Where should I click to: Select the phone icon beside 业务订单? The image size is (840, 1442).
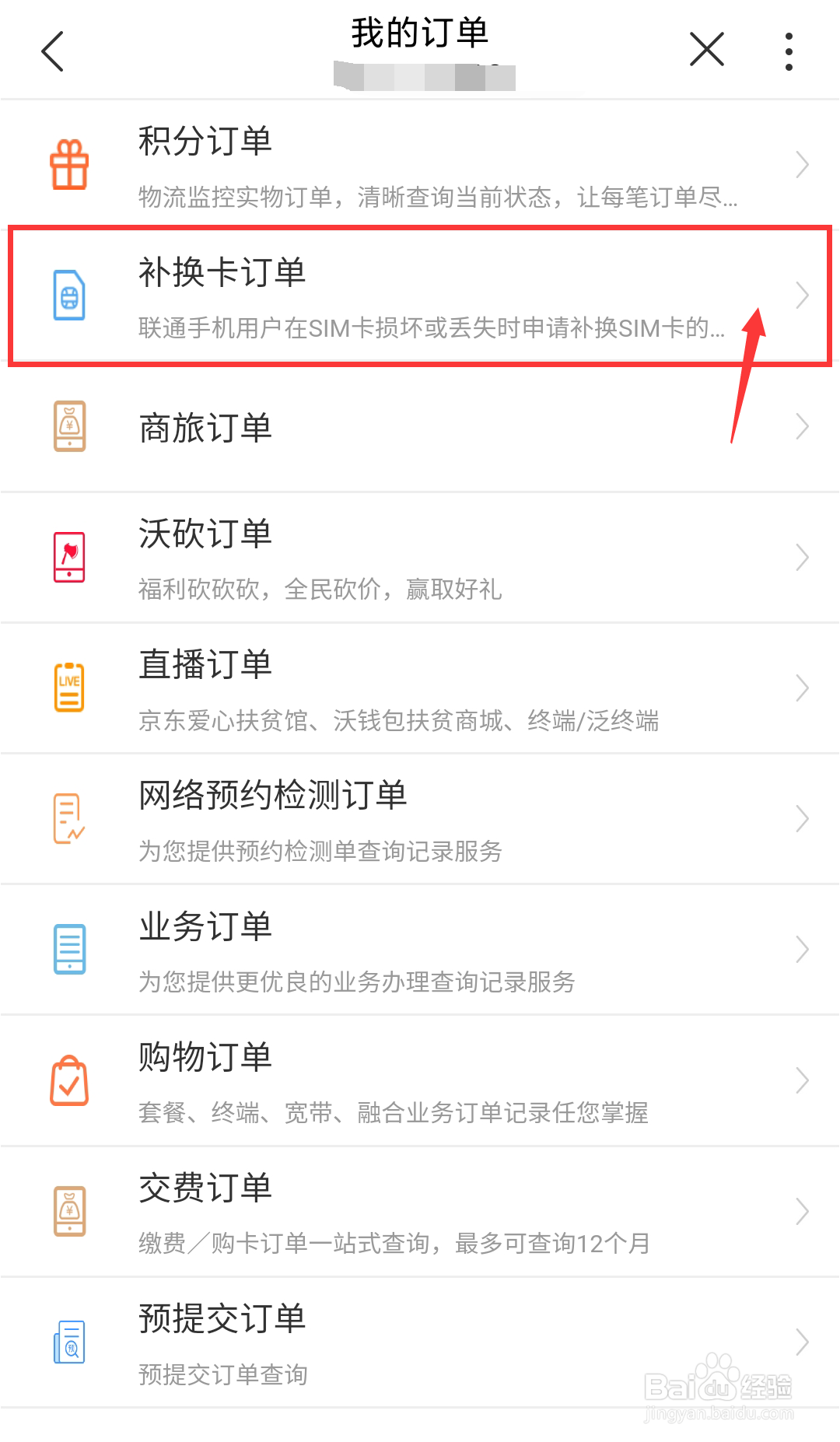[x=69, y=948]
